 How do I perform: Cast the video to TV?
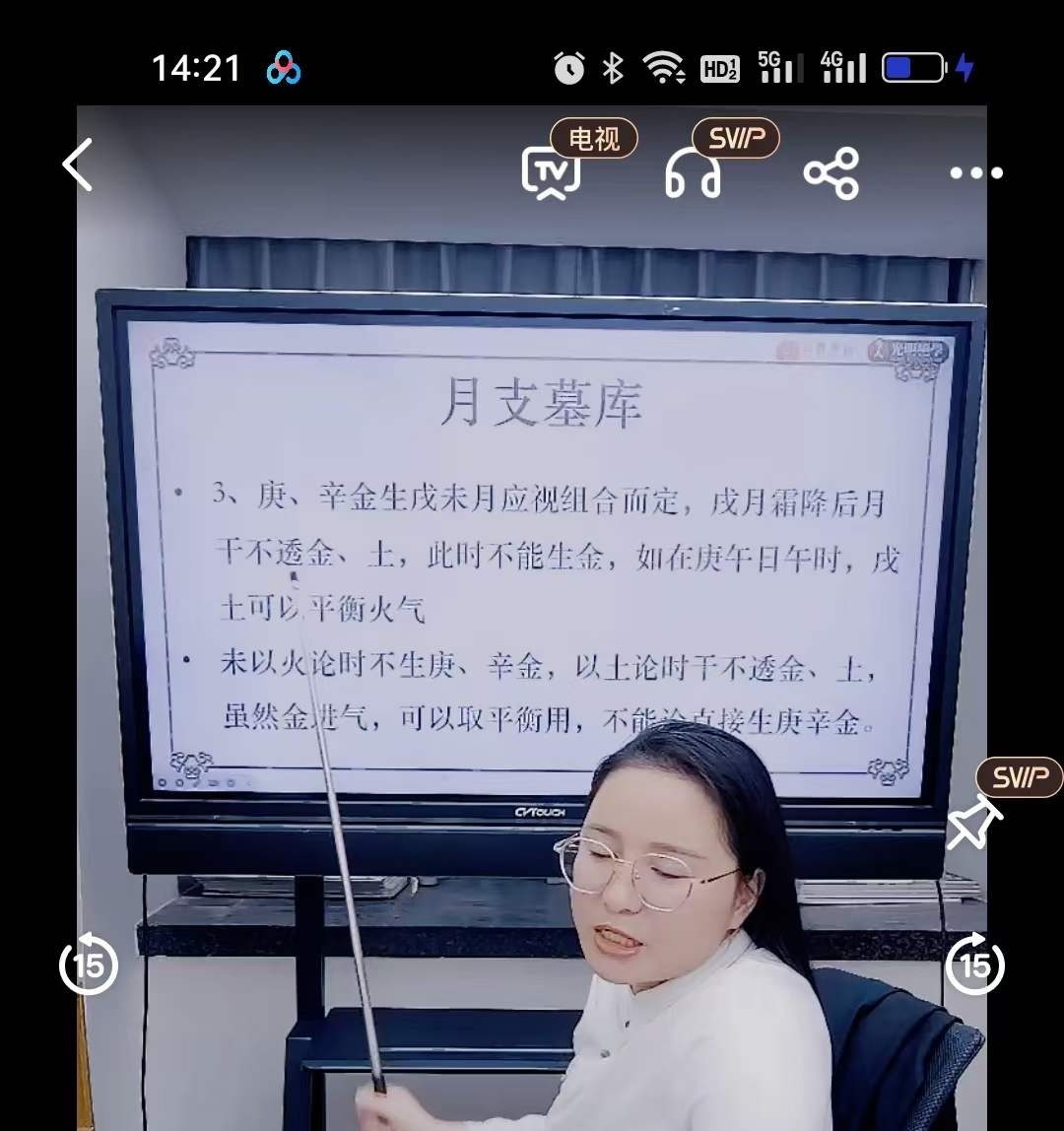pos(551,173)
